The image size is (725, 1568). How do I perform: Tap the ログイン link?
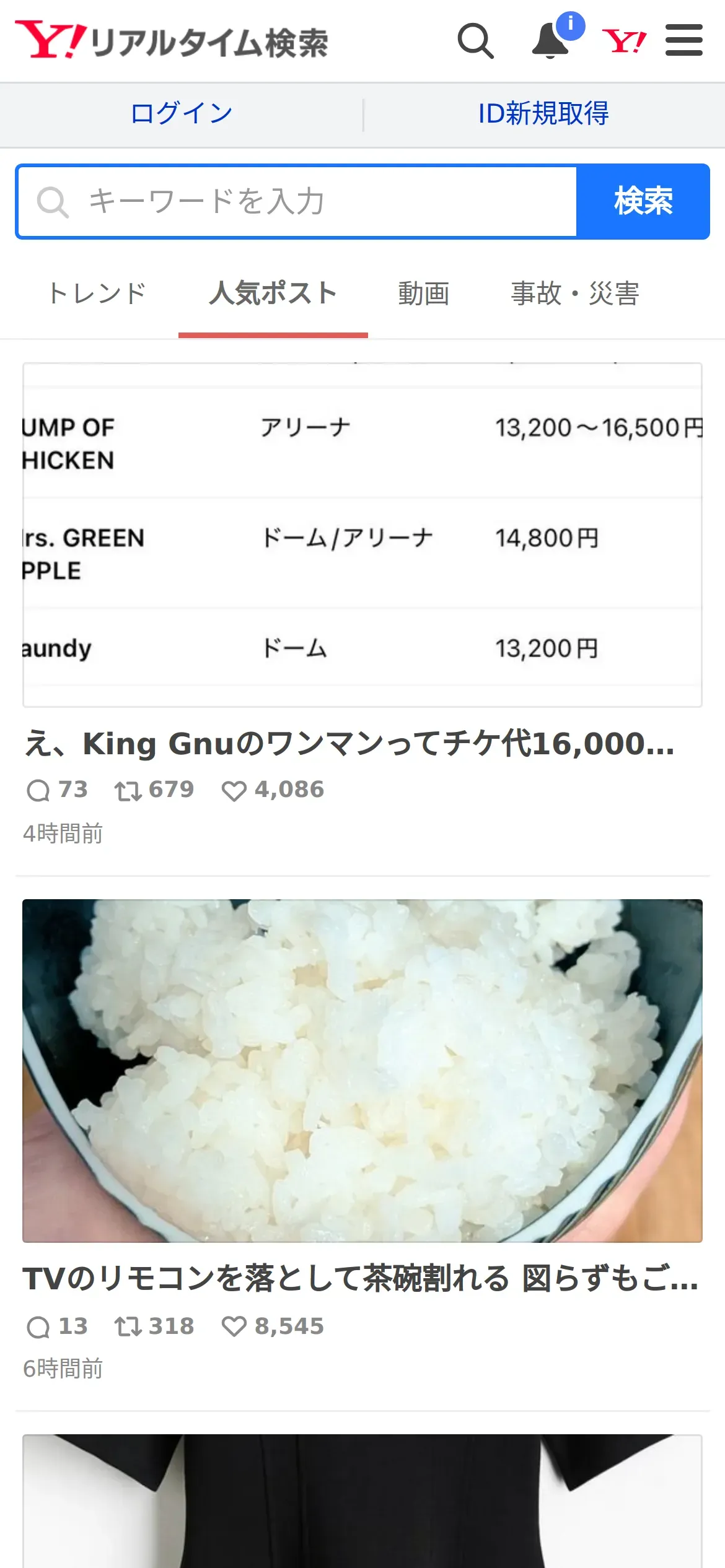[182, 114]
